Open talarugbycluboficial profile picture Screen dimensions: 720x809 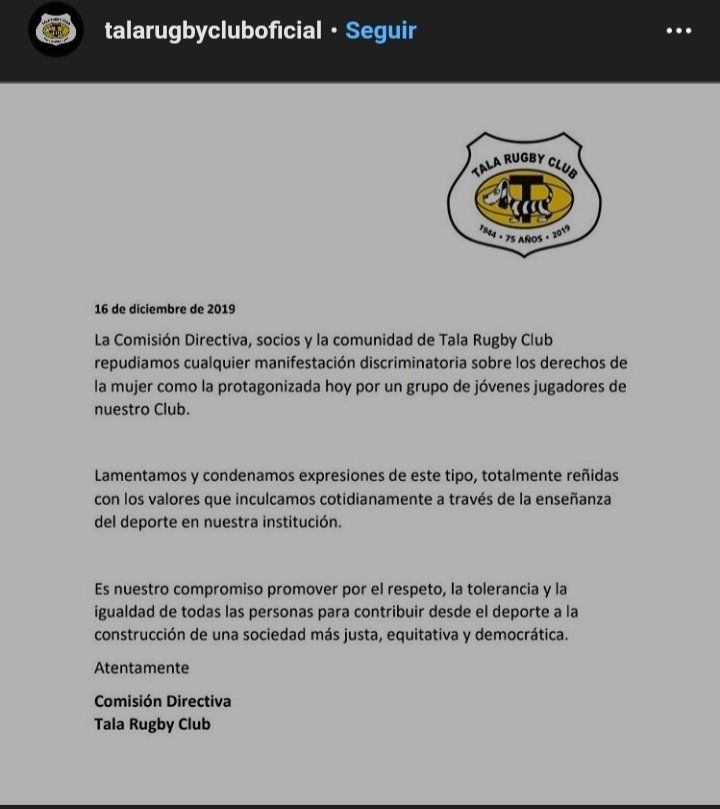pyautogui.click(x=55, y=32)
